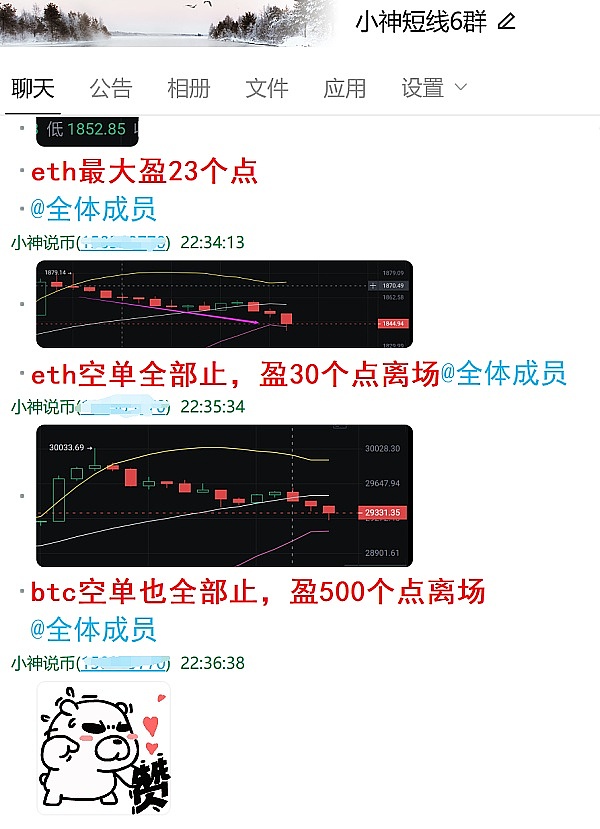Switch to the 文件 tab

(x=267, y=88)
